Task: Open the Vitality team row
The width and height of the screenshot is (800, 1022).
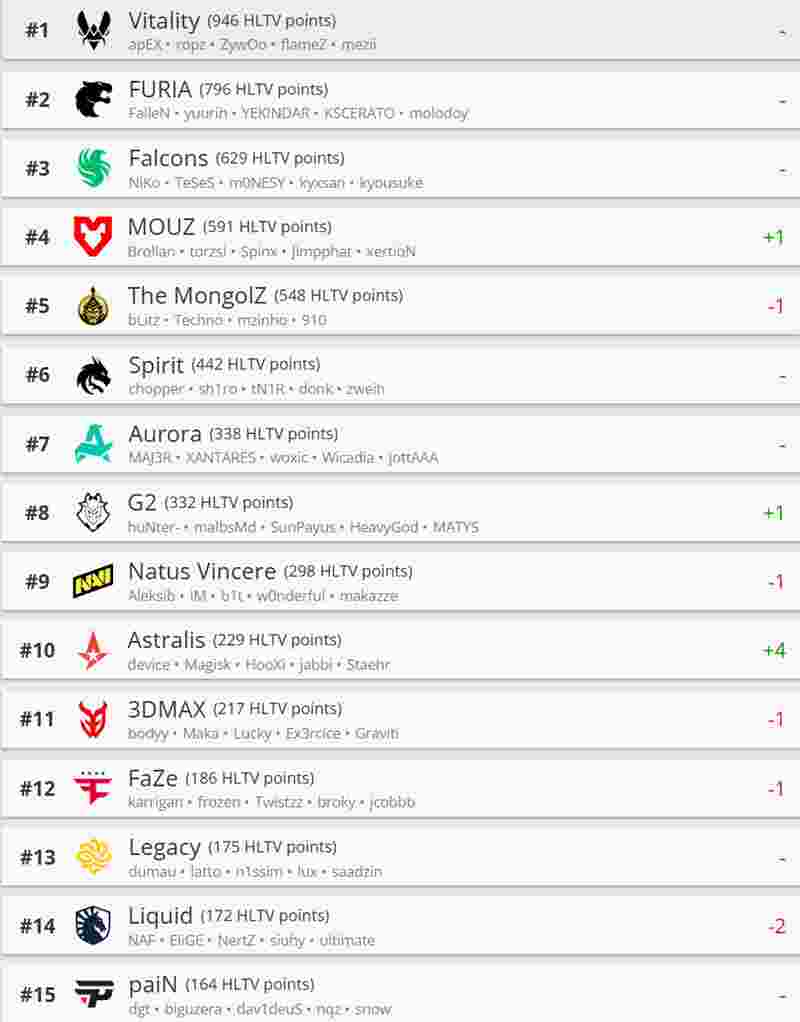Action: click(400, 31)
